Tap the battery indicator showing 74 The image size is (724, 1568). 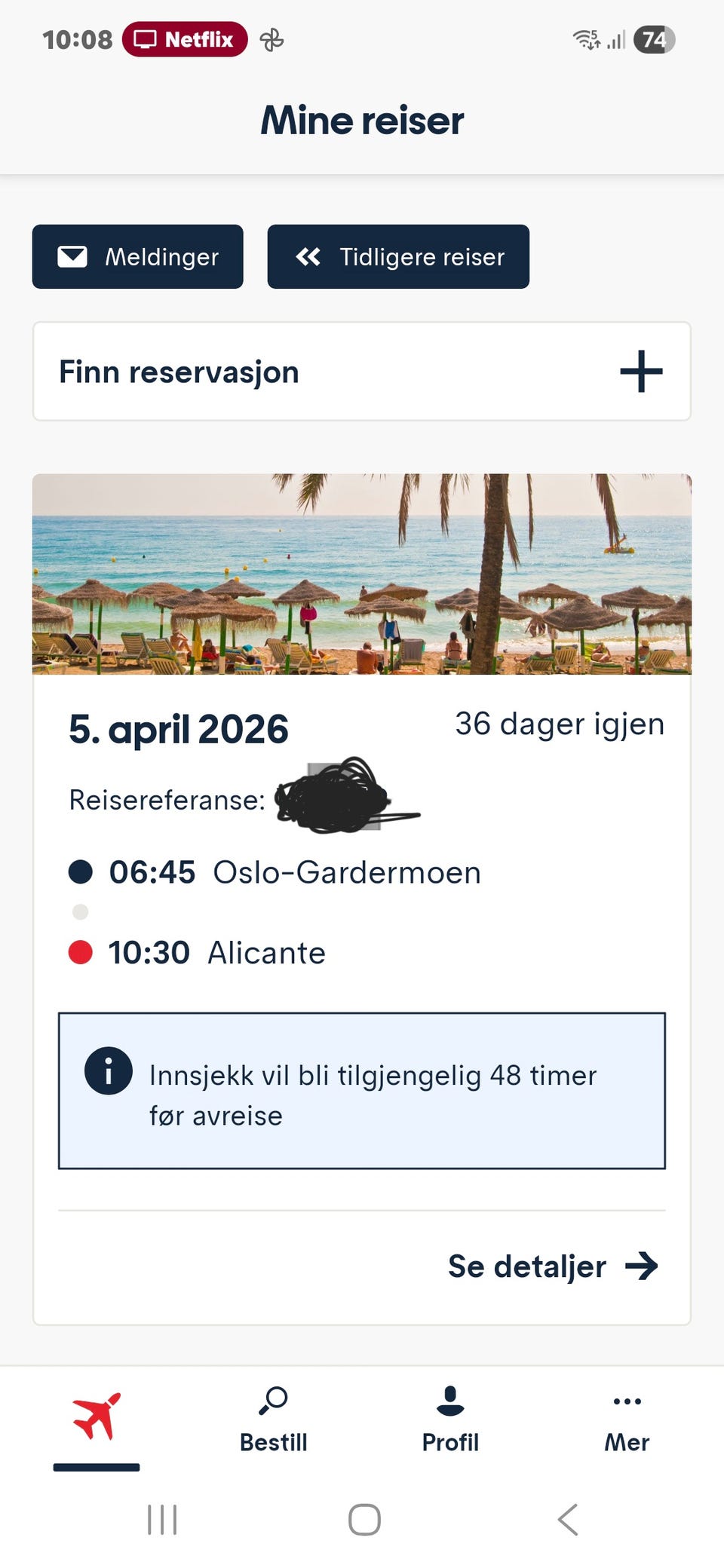(655, 40)
